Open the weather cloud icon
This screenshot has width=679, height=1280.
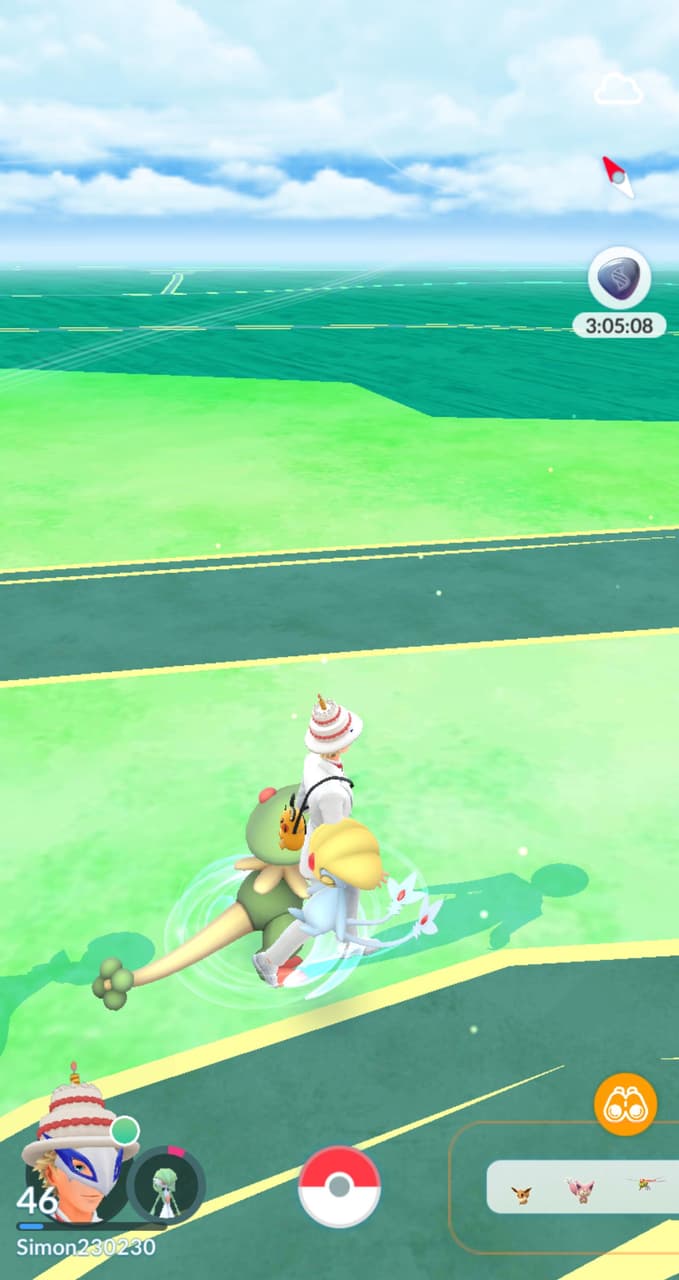618,92
